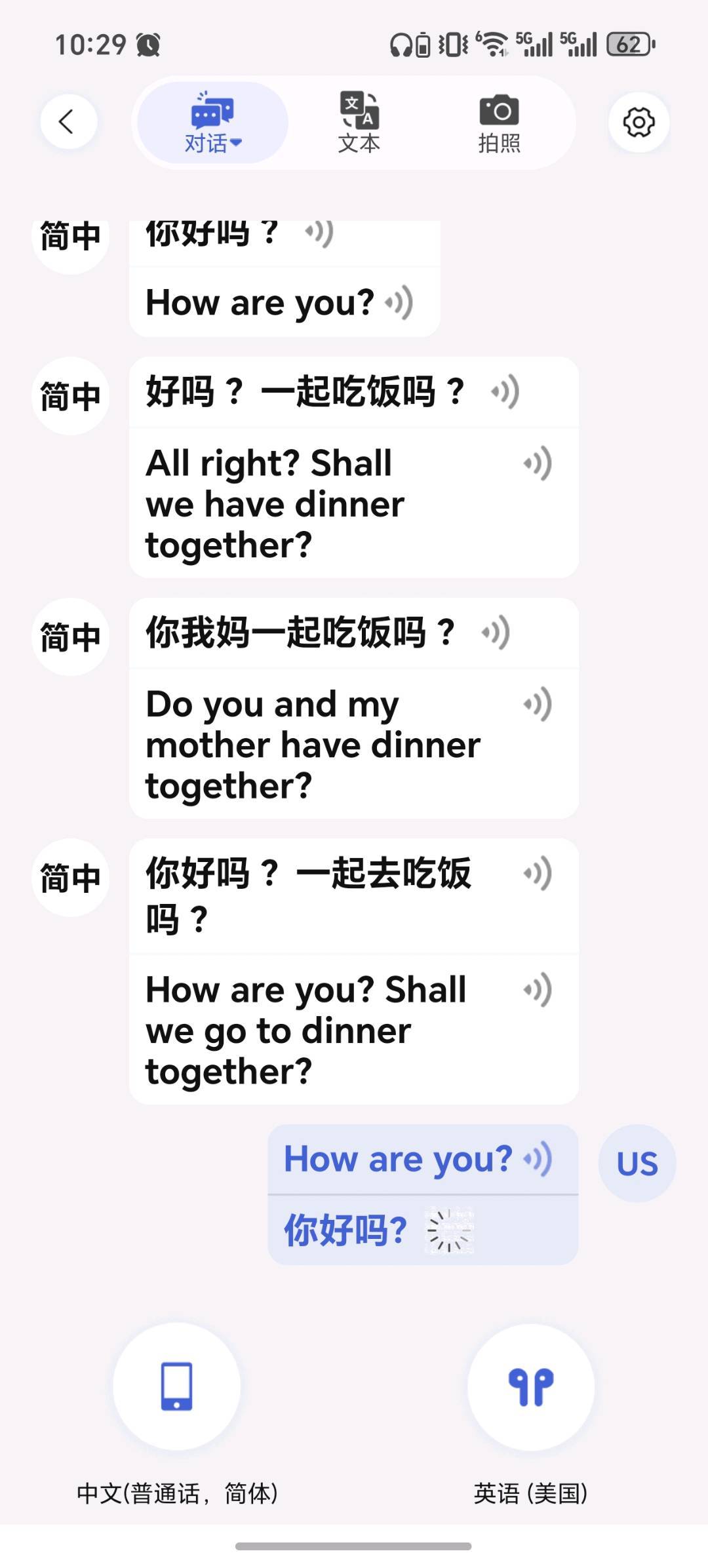Open the 对话 conversation mode tab
The image size is (708, 1568).
(212, 123)
